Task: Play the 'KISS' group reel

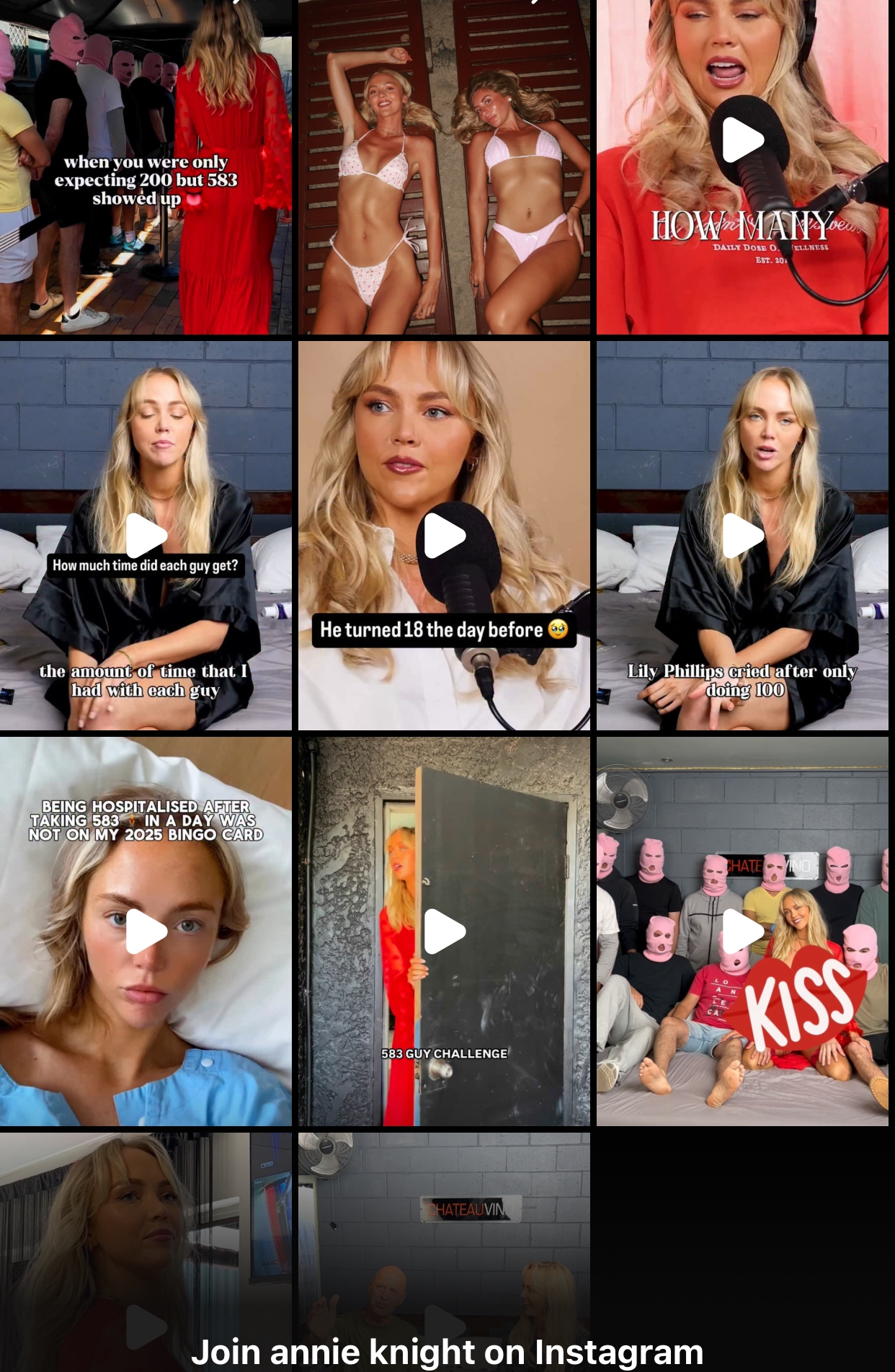Action: point(742,931)
